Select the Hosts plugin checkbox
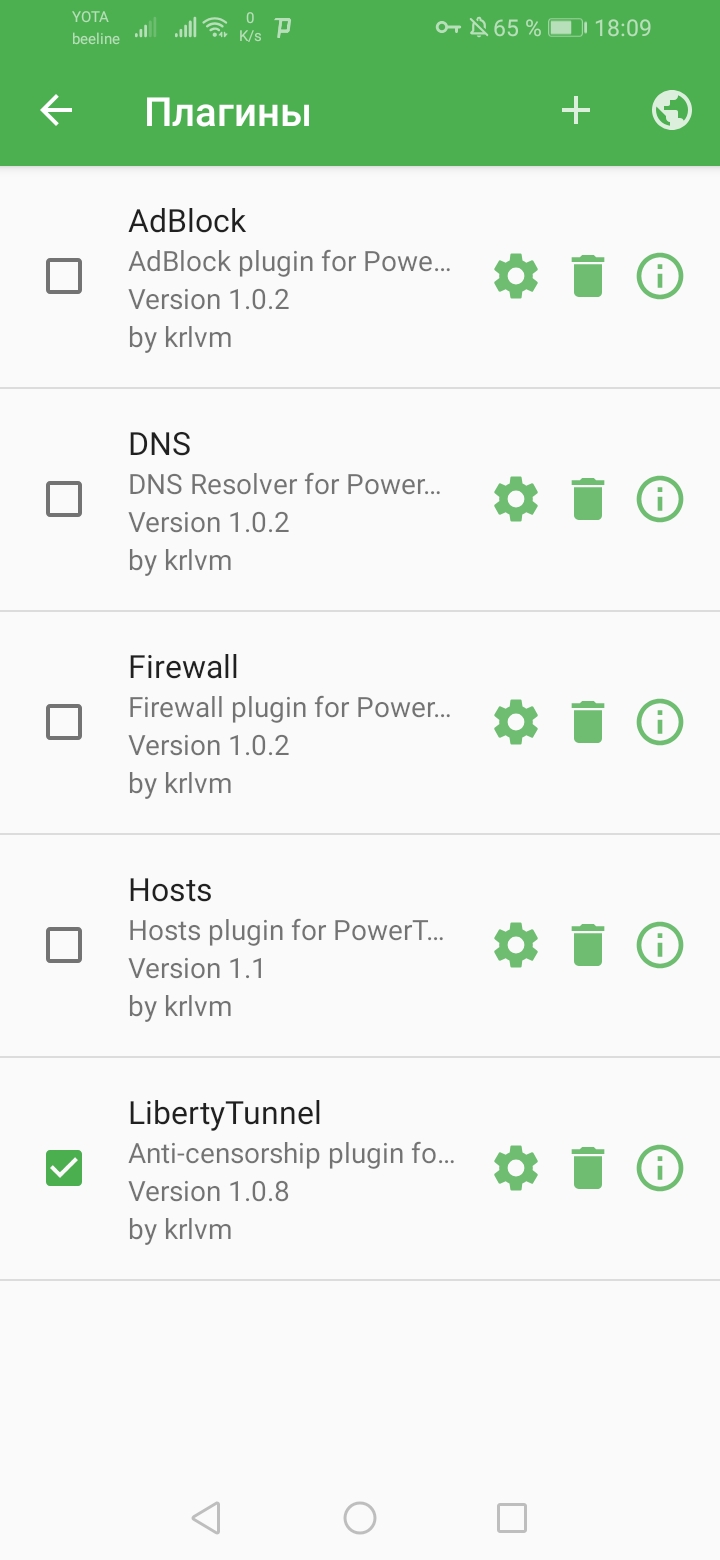Screen dimensions: 720x1560 pos(64,945)
